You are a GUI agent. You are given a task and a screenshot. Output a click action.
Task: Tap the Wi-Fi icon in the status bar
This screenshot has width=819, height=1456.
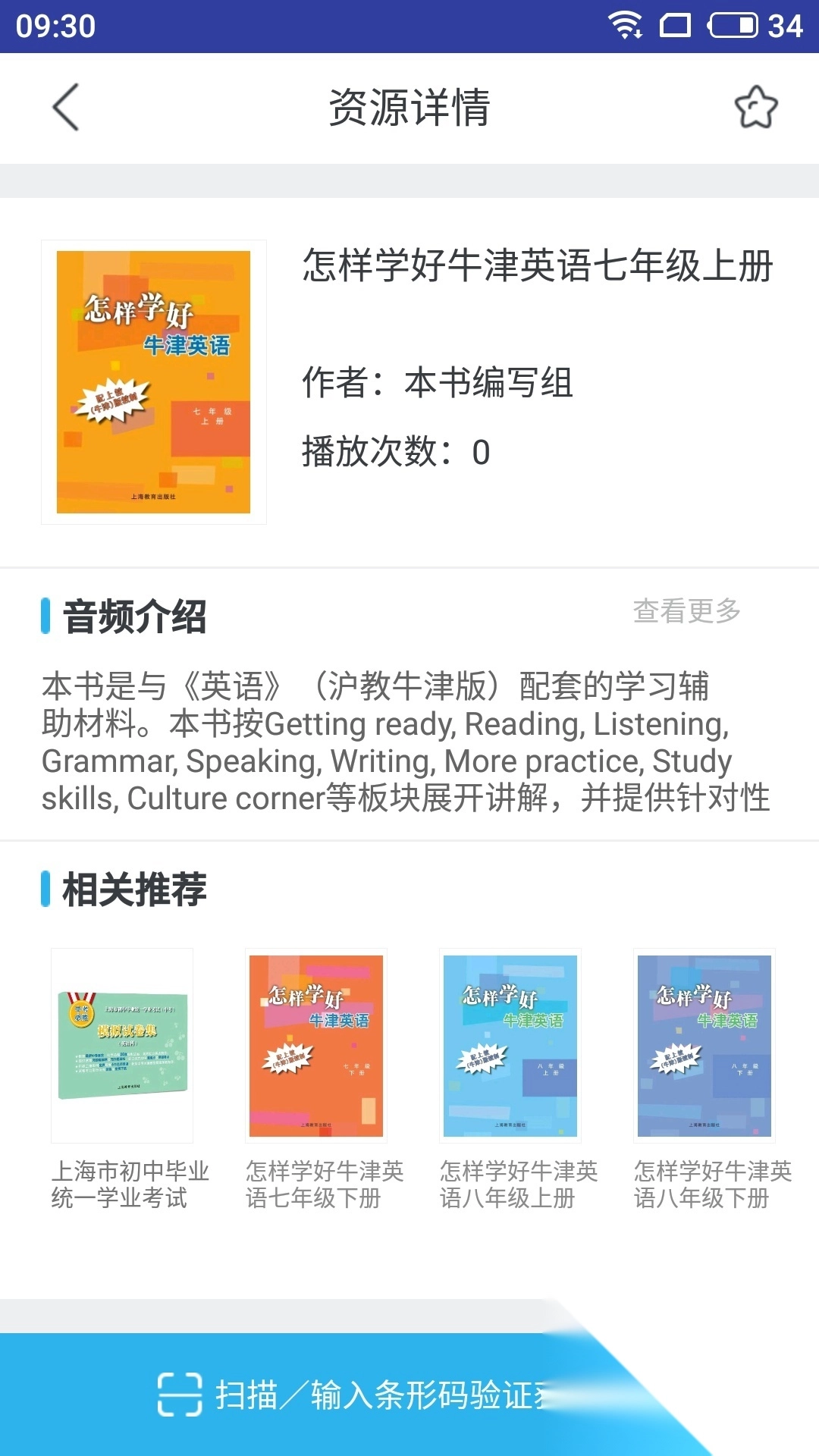coord(626,24)
